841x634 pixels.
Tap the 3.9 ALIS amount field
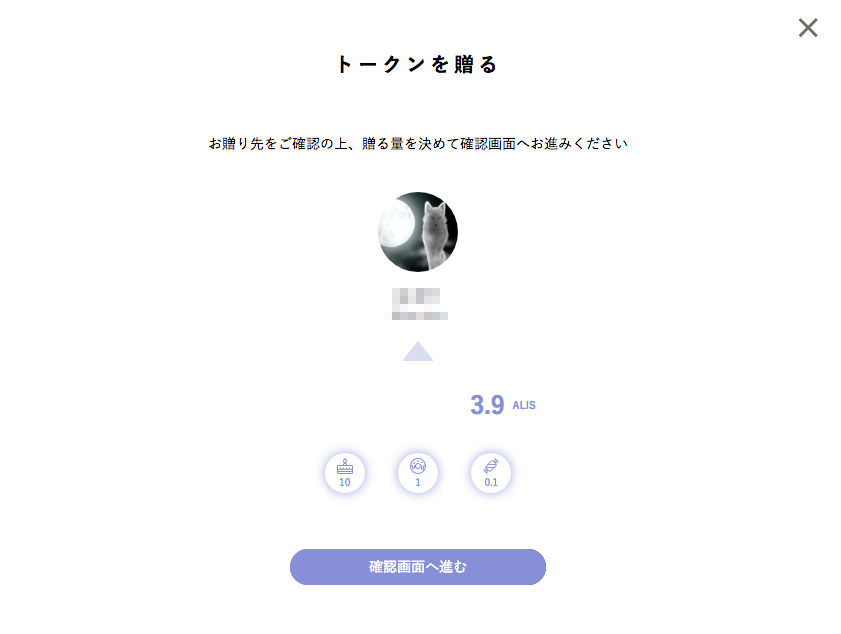pyautogui.click(x=488, y=405)
